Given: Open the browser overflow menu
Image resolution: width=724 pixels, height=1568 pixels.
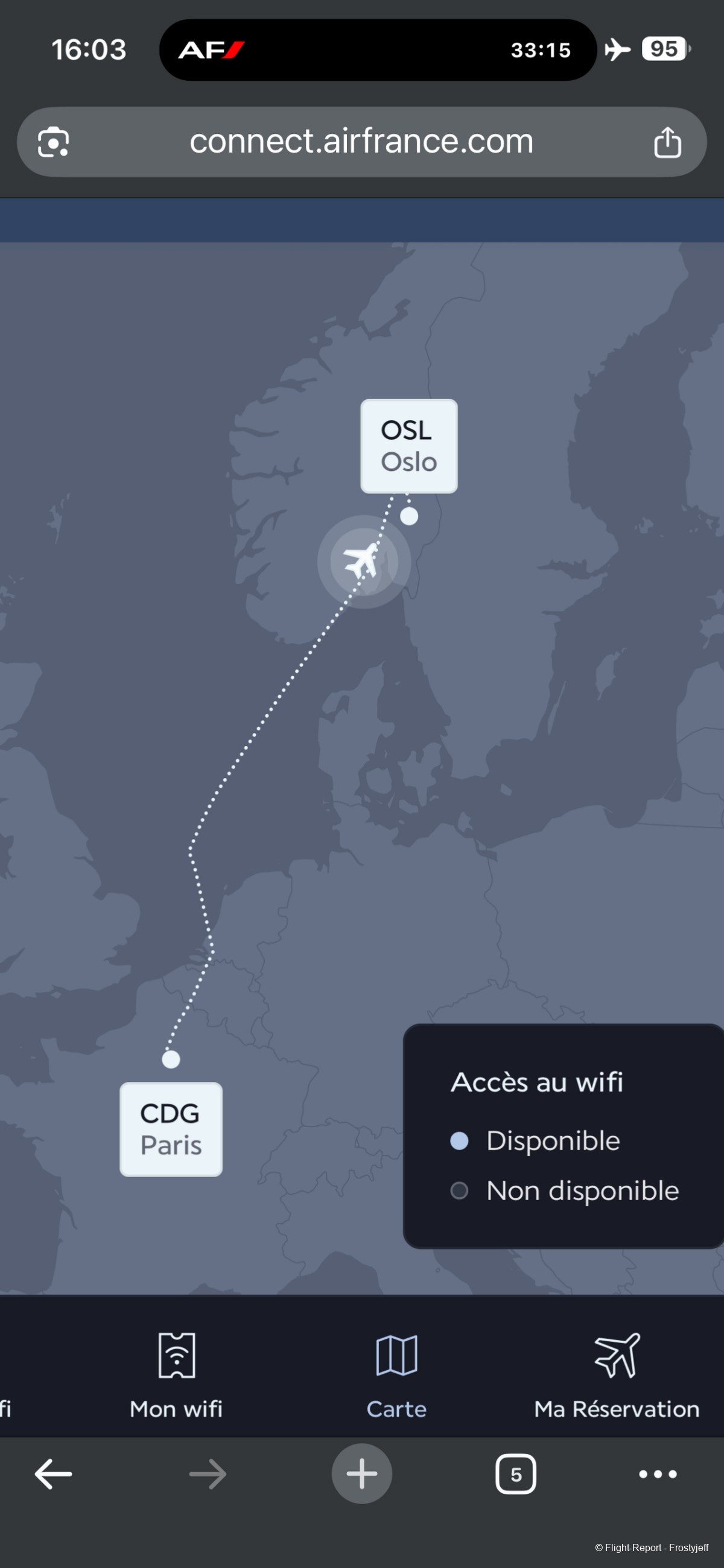Looking at the screenshot, I should point(658,1475).
